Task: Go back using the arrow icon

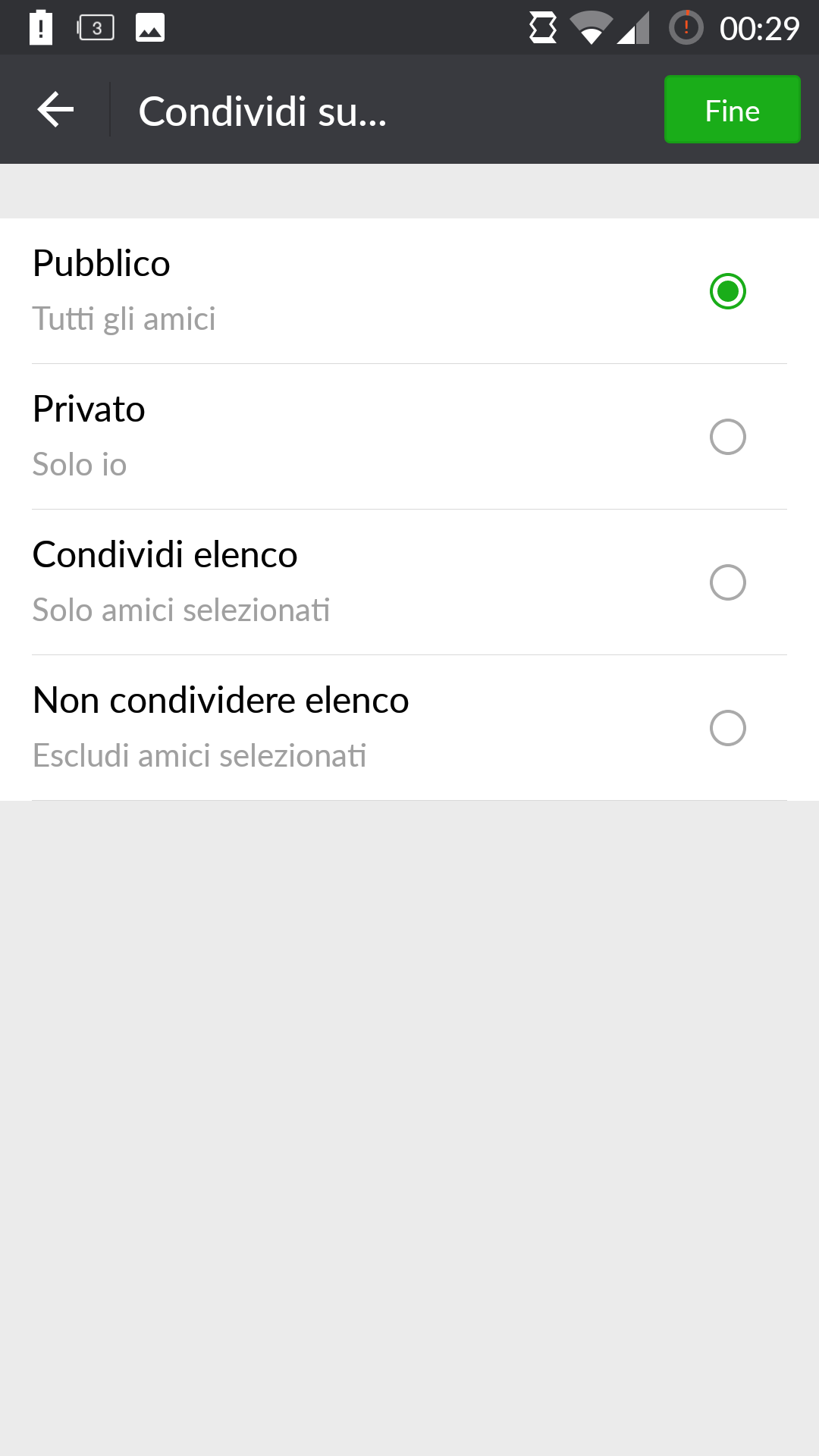Action: [x=55, y=110]
